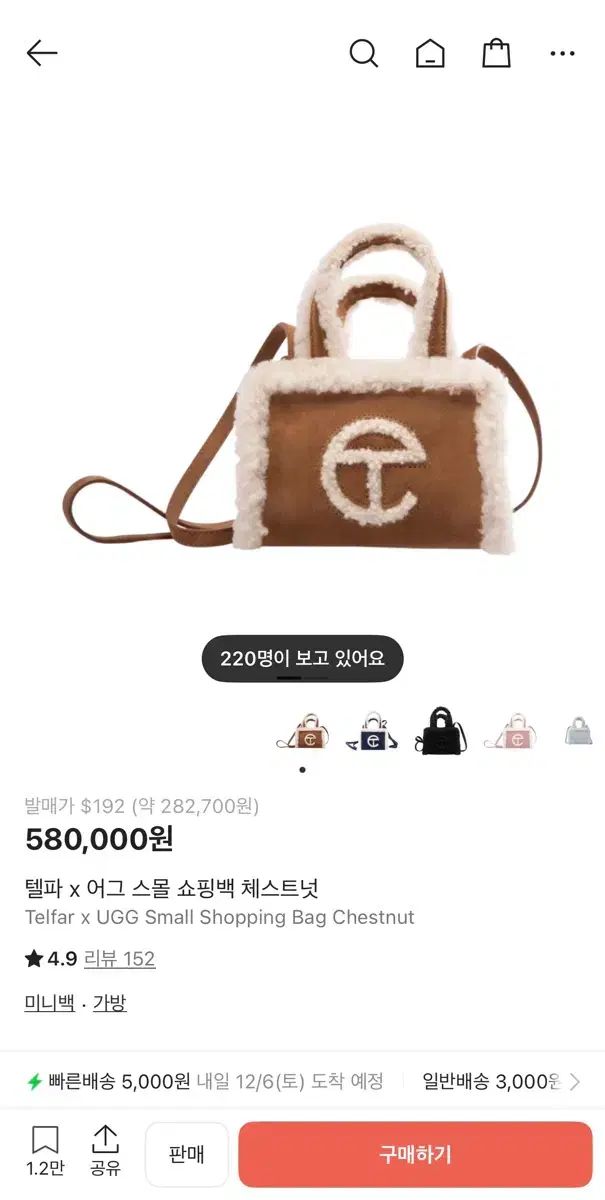Open the 가방 category link

click(110, 1003)
